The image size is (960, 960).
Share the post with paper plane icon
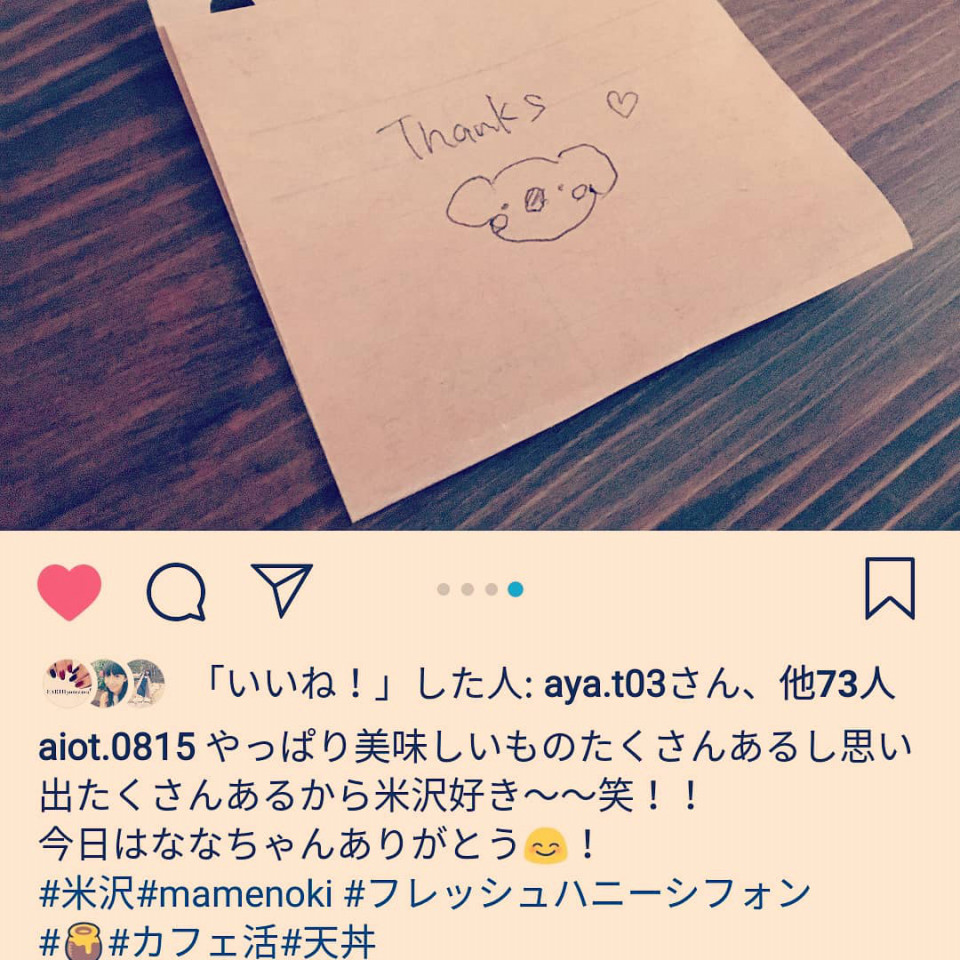pos(282,589)
